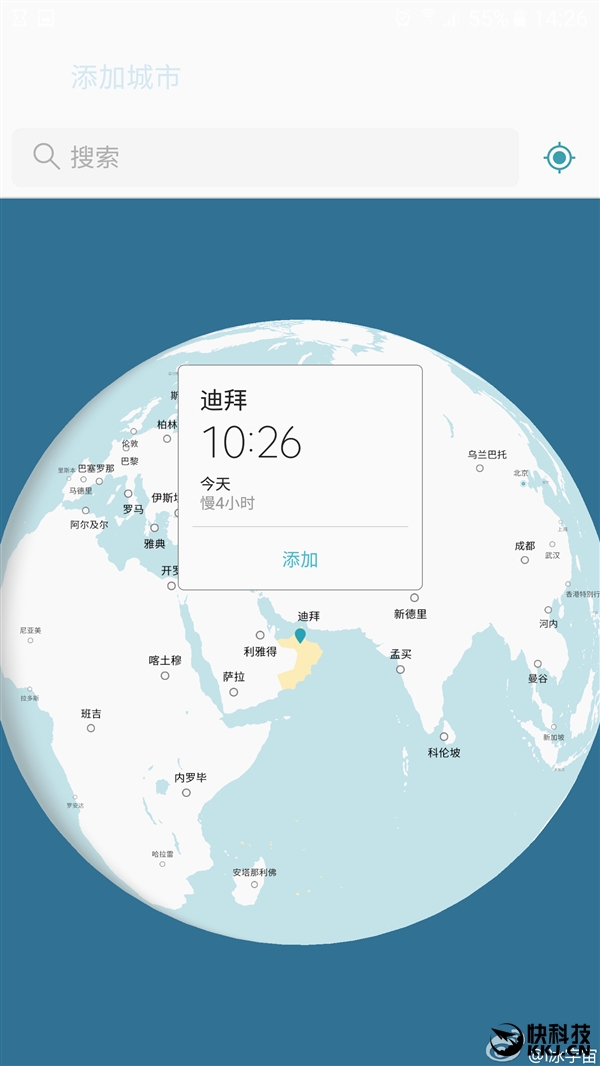The height and width of the screenshot is (1066, 600).
Task: Locate current position with the target icon
Action: [559, 157]
